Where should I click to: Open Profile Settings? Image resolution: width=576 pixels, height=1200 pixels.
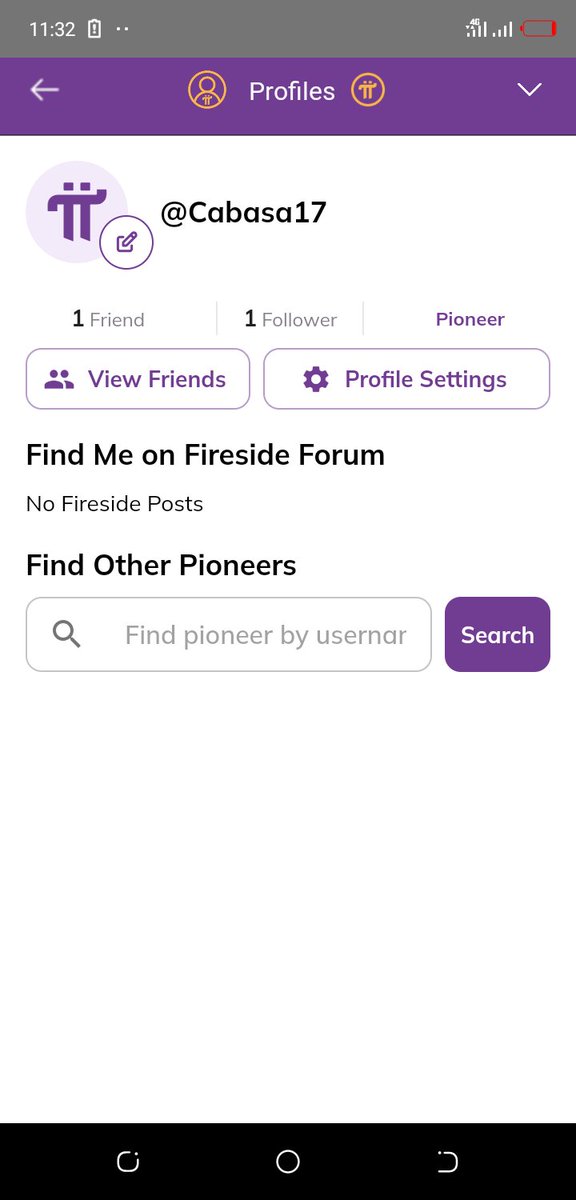point(407,379)
